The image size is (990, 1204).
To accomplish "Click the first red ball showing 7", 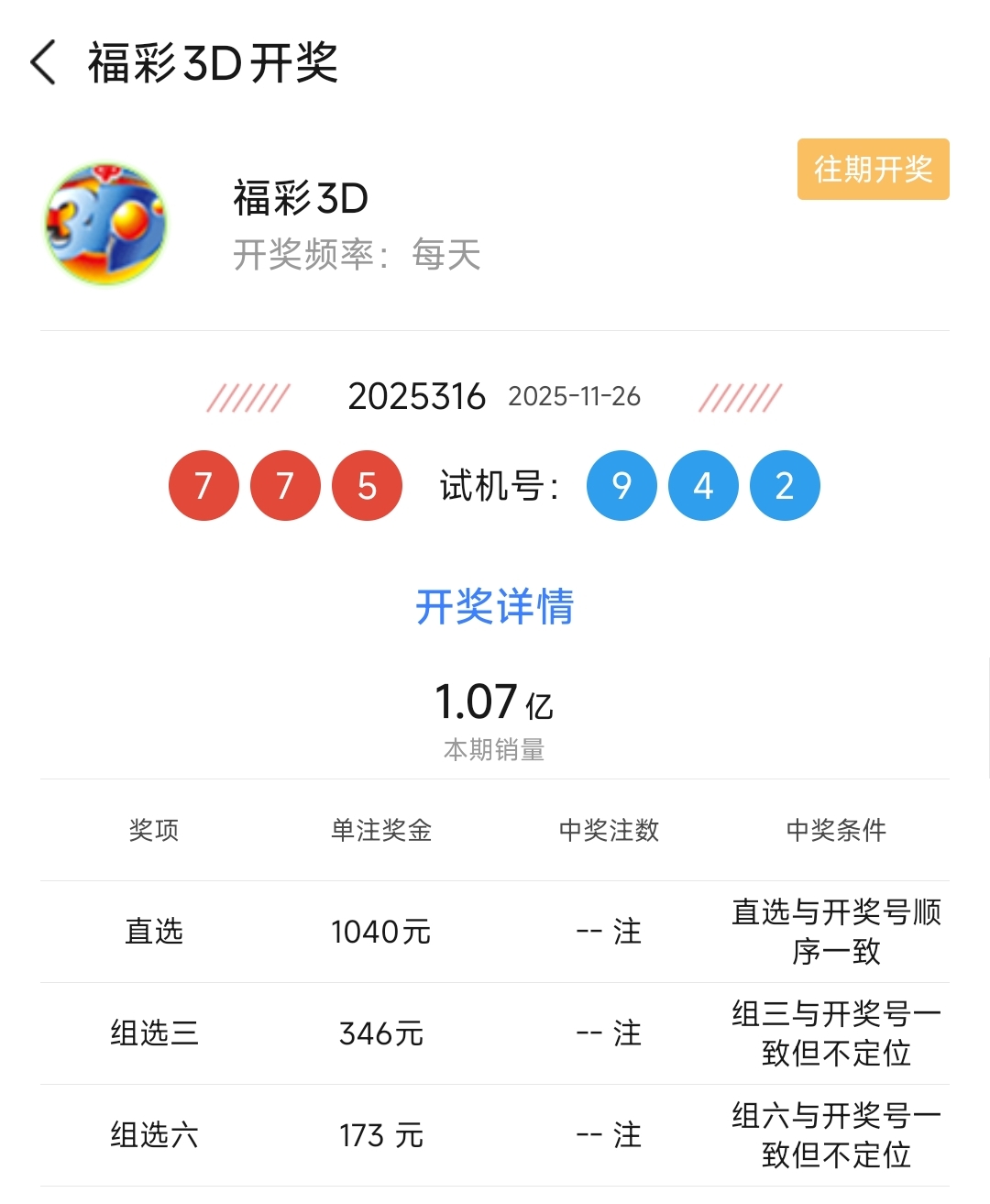I will tap(203, 486).
